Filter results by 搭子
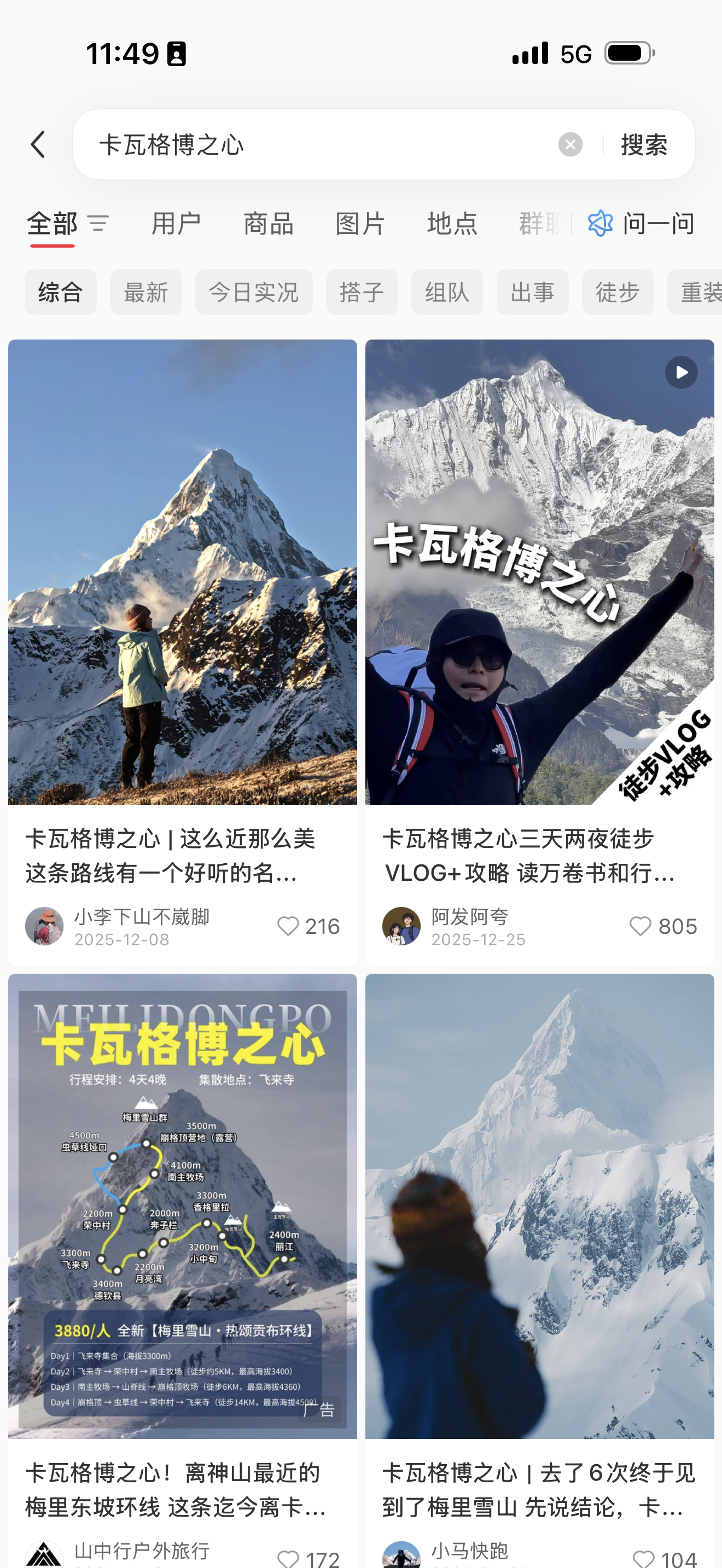The image size is (722, 1568). pos(362,292)
